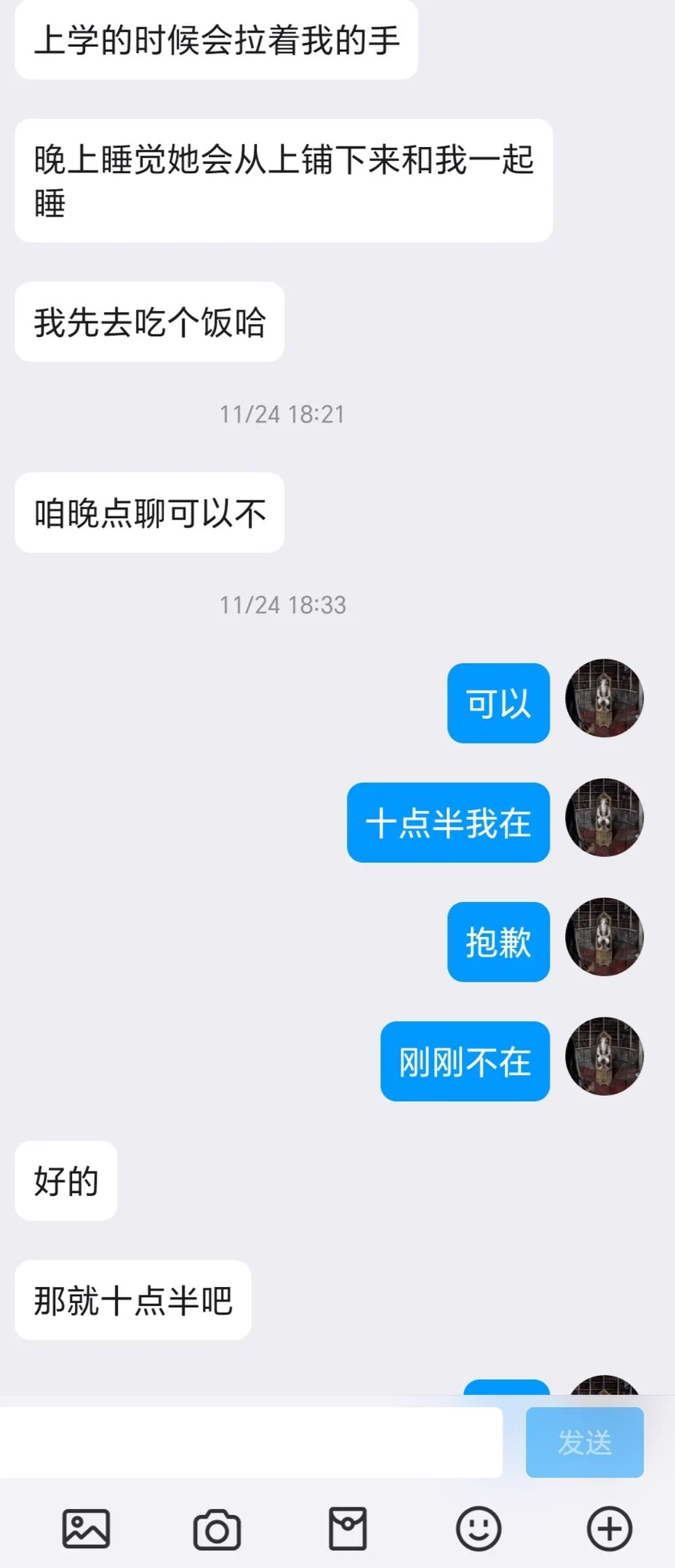The height and width of the screenshot is (1568, 675).
Task: Open the picture gallery icon
Action: 86,1528
